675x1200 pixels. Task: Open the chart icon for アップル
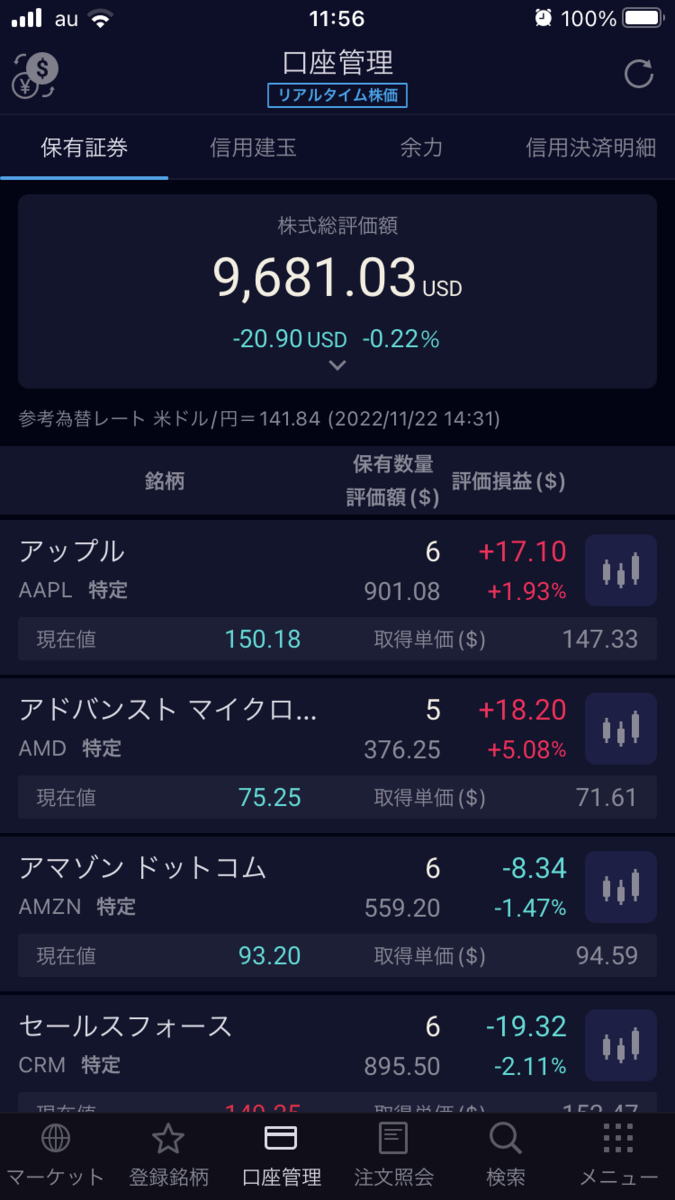point(620,571)
